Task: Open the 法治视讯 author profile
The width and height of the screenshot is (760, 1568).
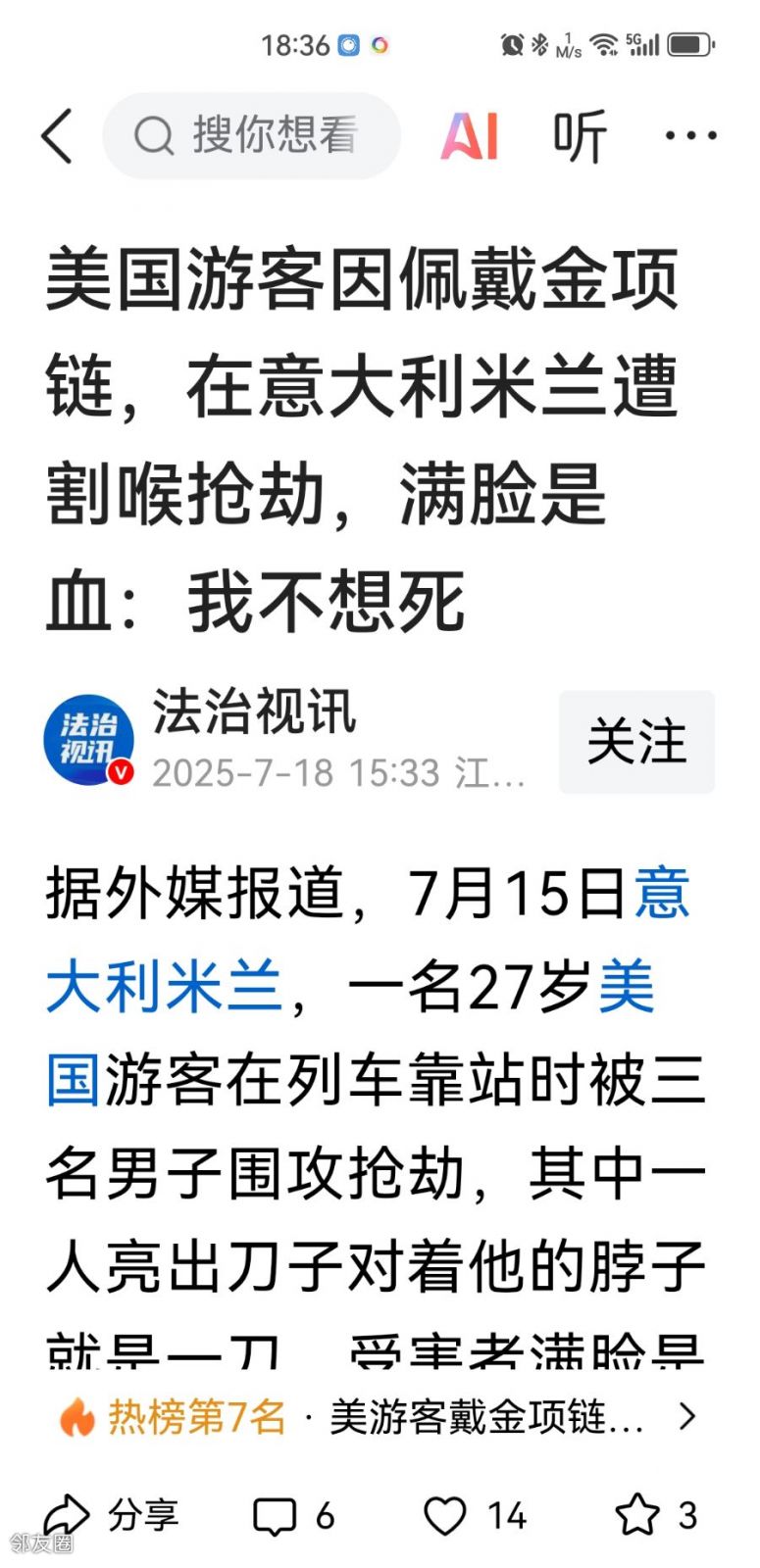Action: (x=253, y=712)
